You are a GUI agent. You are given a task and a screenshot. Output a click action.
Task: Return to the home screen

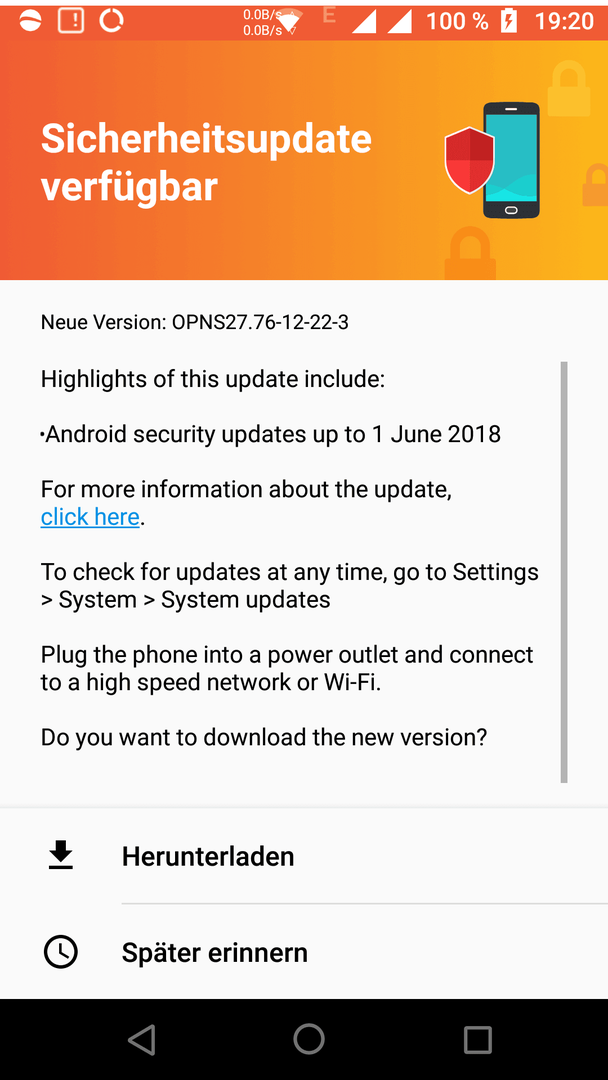309,1040
